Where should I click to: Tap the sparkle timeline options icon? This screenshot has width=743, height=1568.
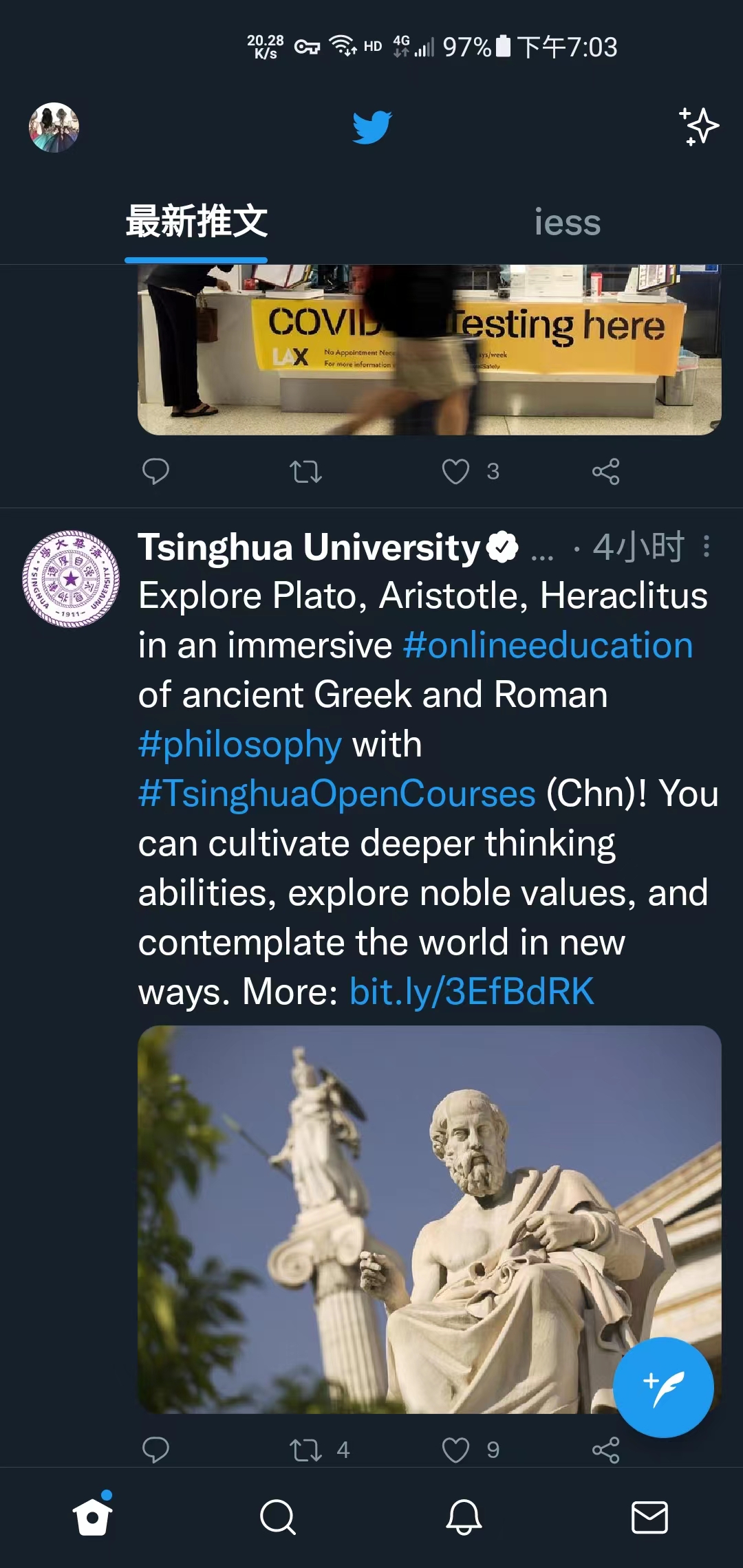coord(699,127)
